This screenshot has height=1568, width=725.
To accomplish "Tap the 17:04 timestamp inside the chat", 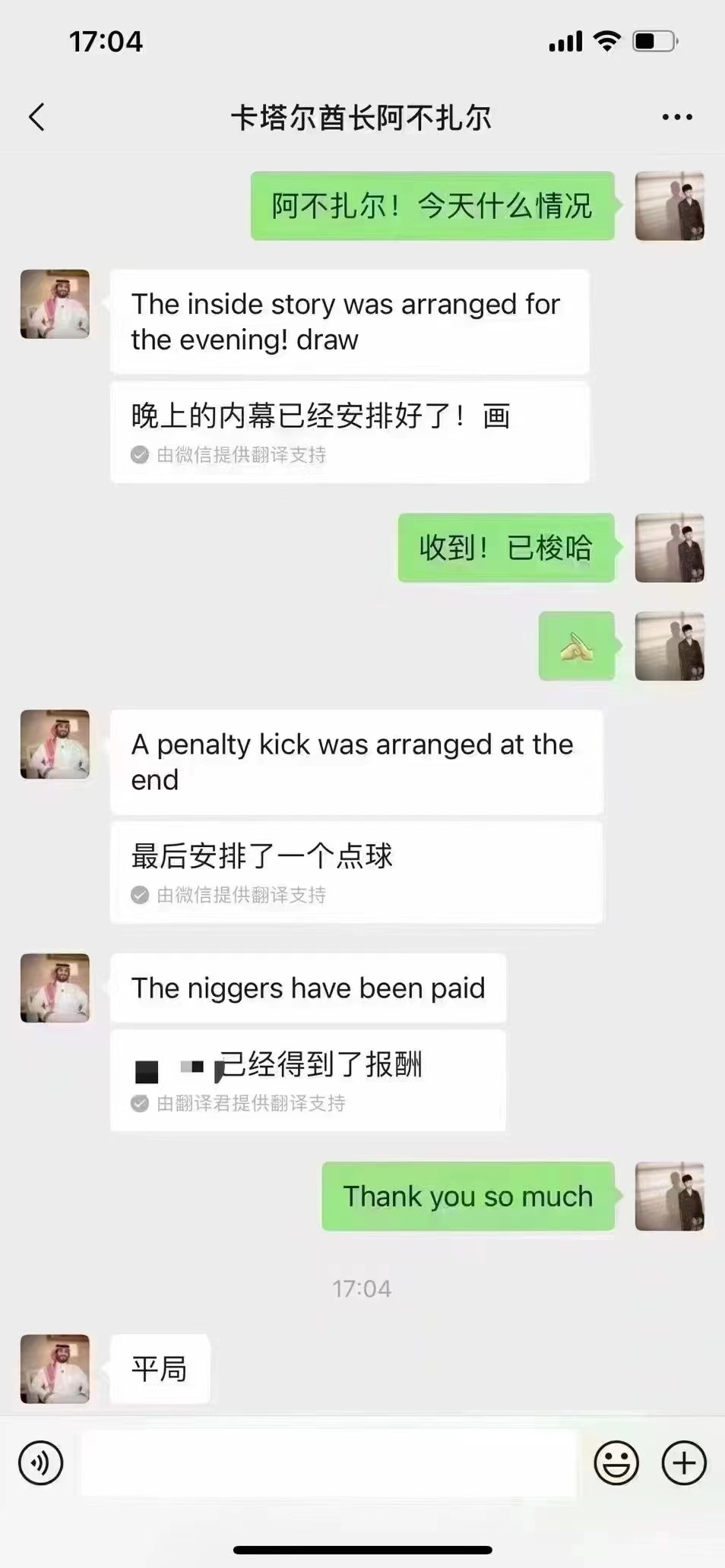I will point(362,1288).
